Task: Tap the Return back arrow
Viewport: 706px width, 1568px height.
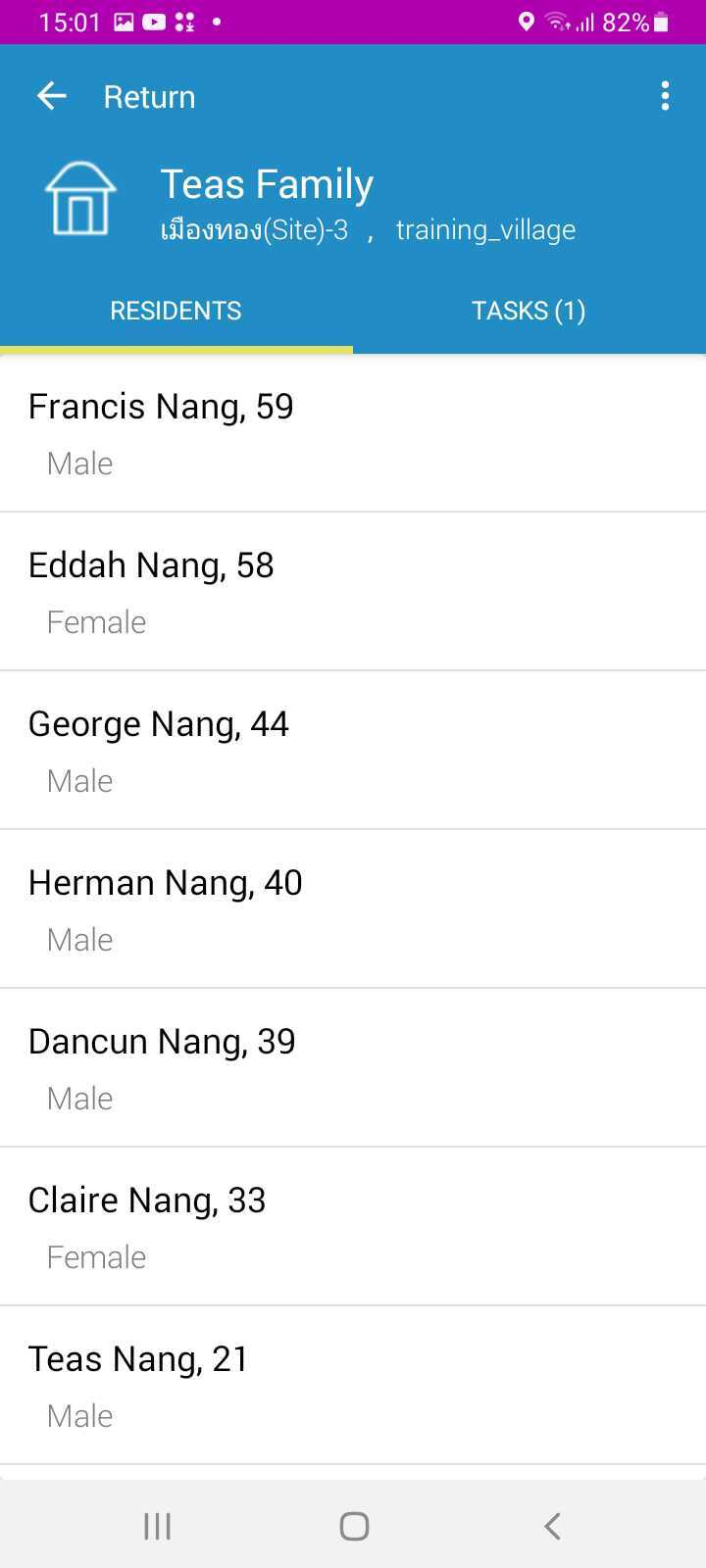Action: (x=51, y=96)
